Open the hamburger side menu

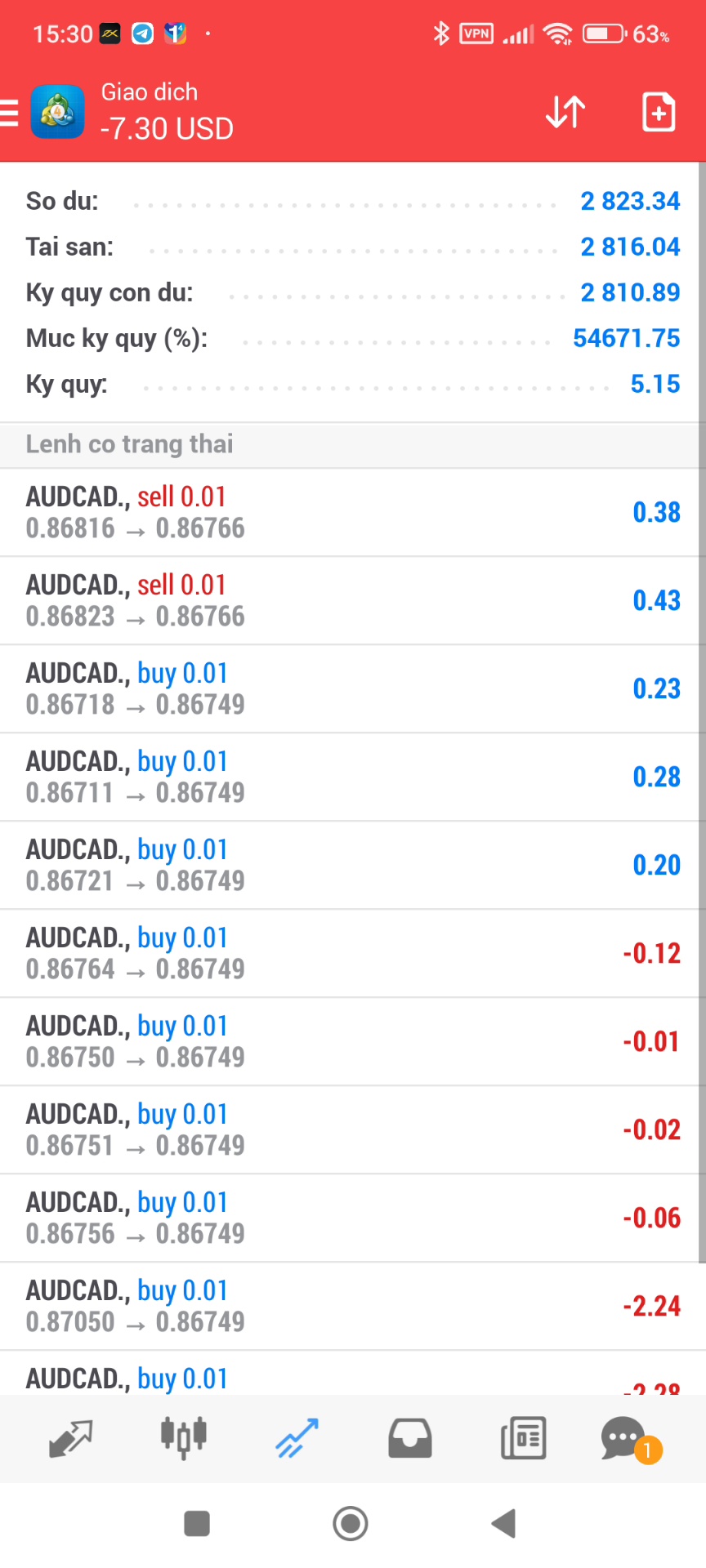(x=10, y=112)
